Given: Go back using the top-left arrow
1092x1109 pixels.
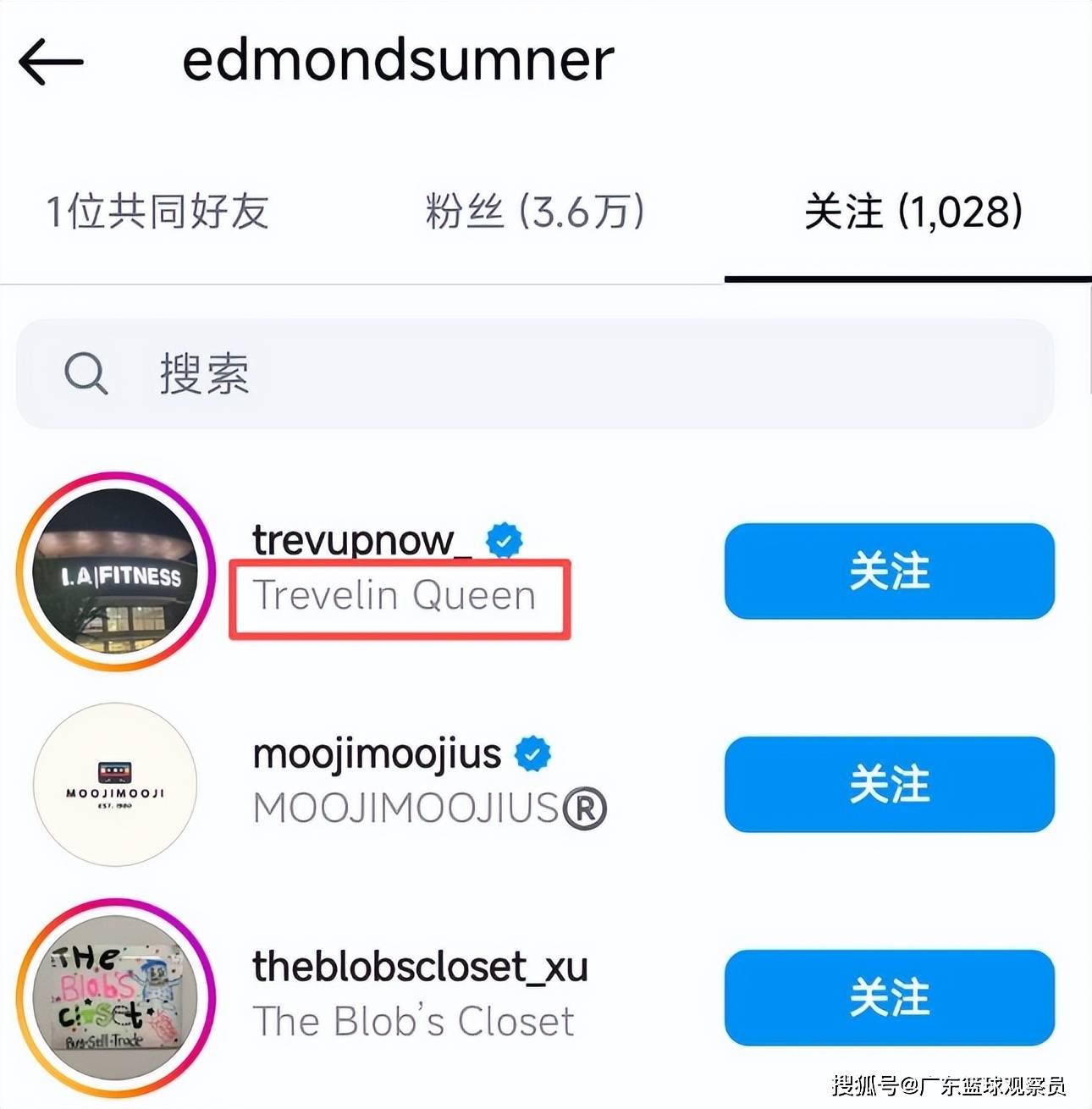Looking at the screenshot, I should [51, 62].
